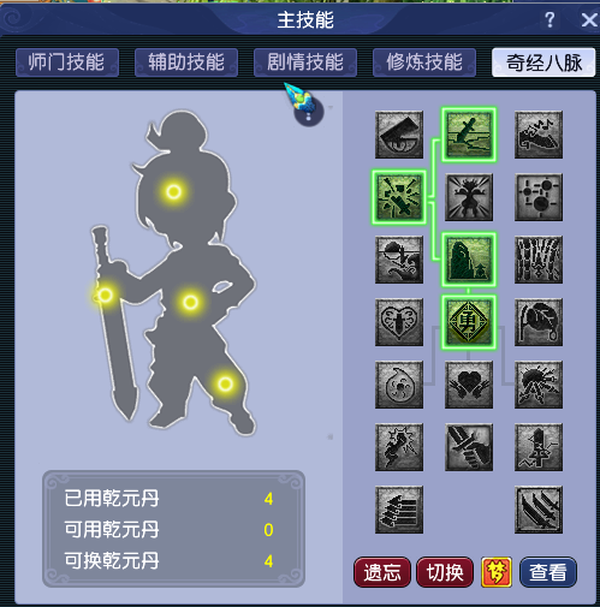Image resolution: width=600 pixels, height=607 pixels.
Task: Tap the 遗忘 button
Action: coord(382,572)
